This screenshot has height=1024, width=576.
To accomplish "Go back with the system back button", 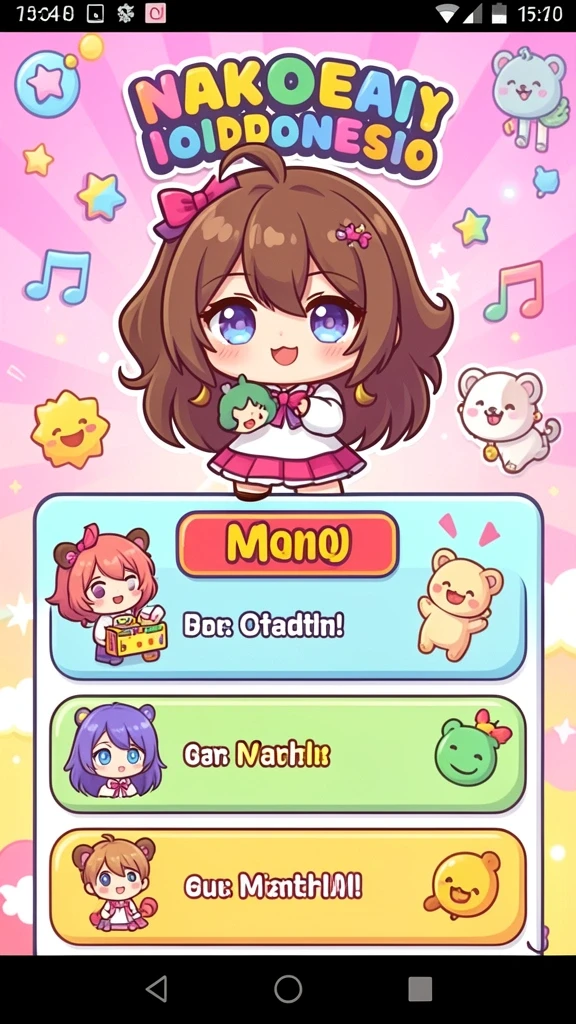I will (157, 989).
